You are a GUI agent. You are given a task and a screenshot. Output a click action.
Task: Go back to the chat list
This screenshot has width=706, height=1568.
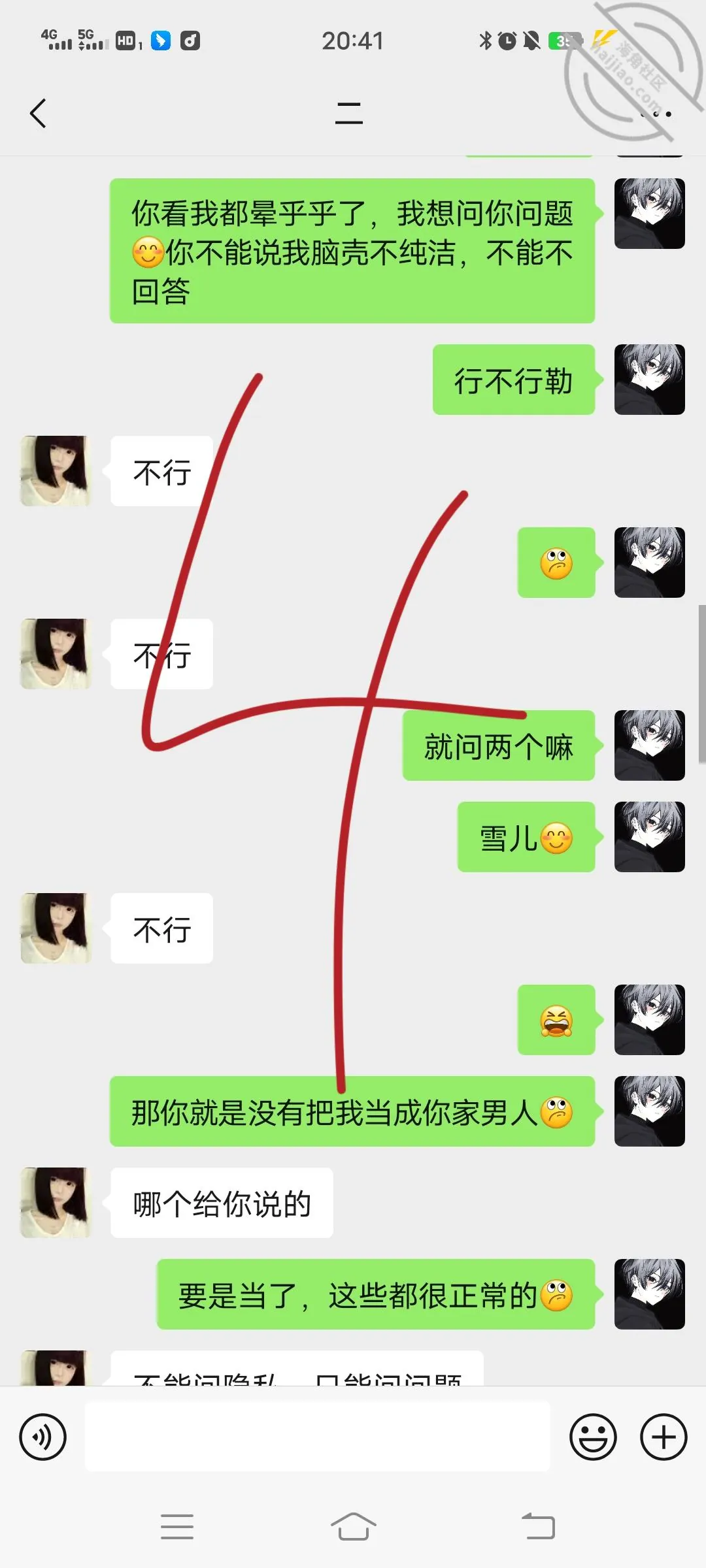tap(39, 114)
